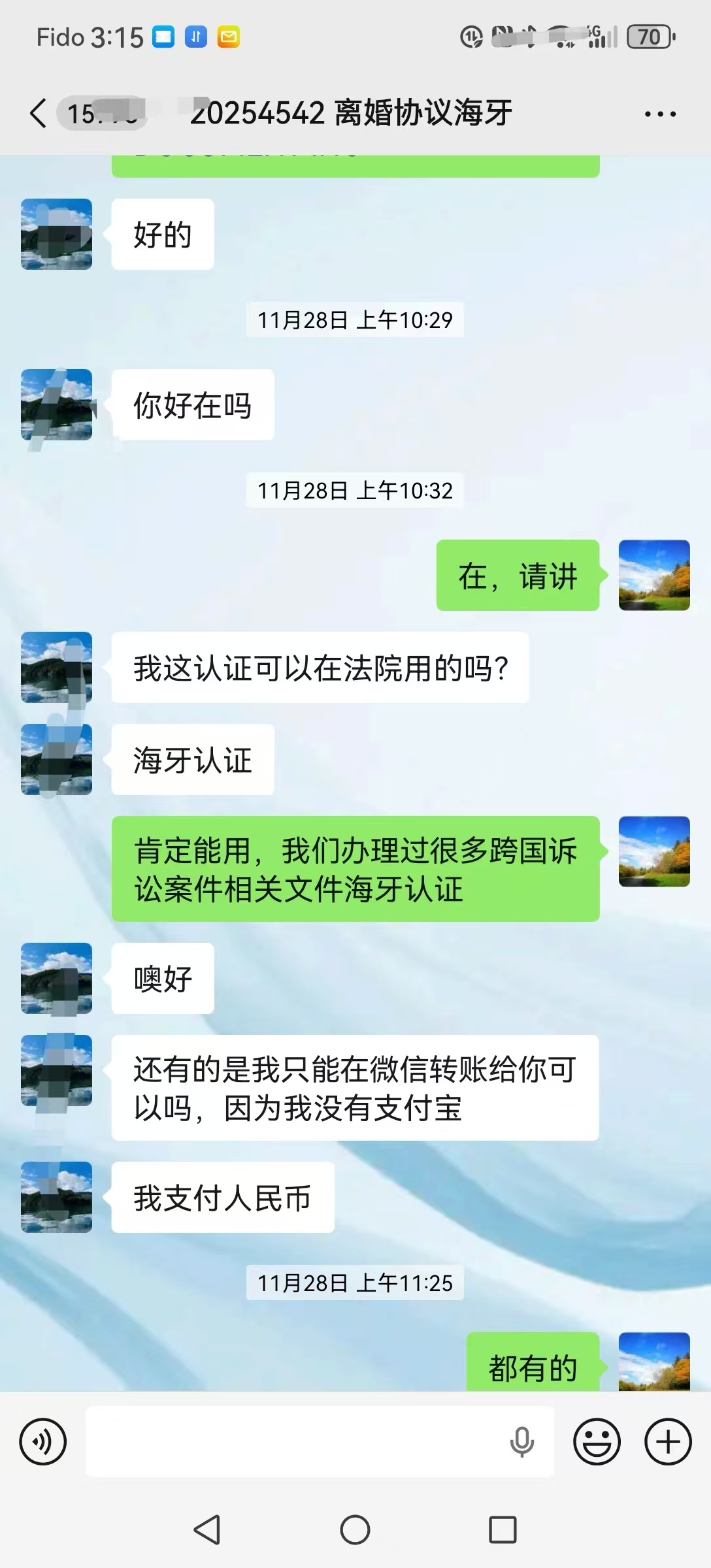Open the contact avatar beside '我支付人民币'
711x1568 pixels.
(57, 1197)
